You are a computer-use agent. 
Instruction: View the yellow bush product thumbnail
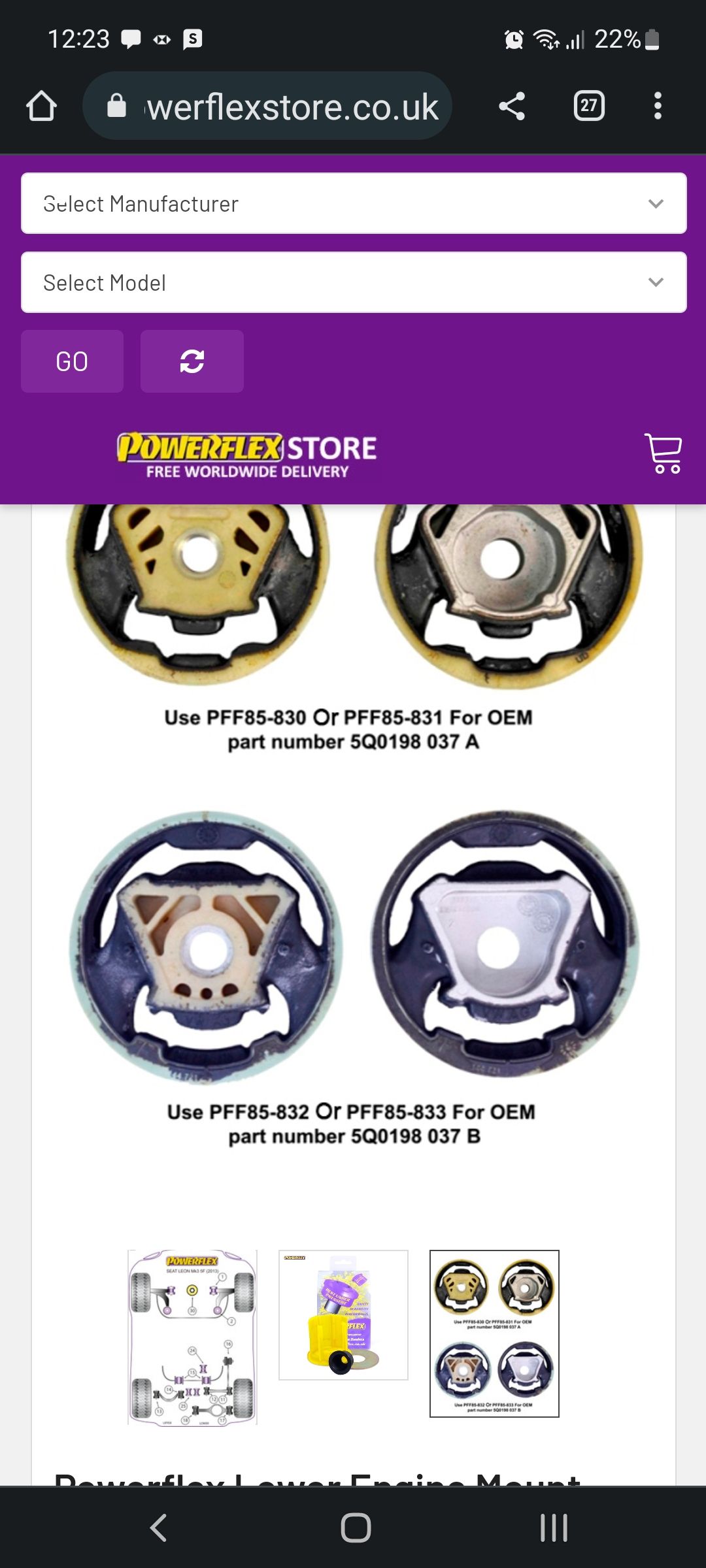point(343,1315)
